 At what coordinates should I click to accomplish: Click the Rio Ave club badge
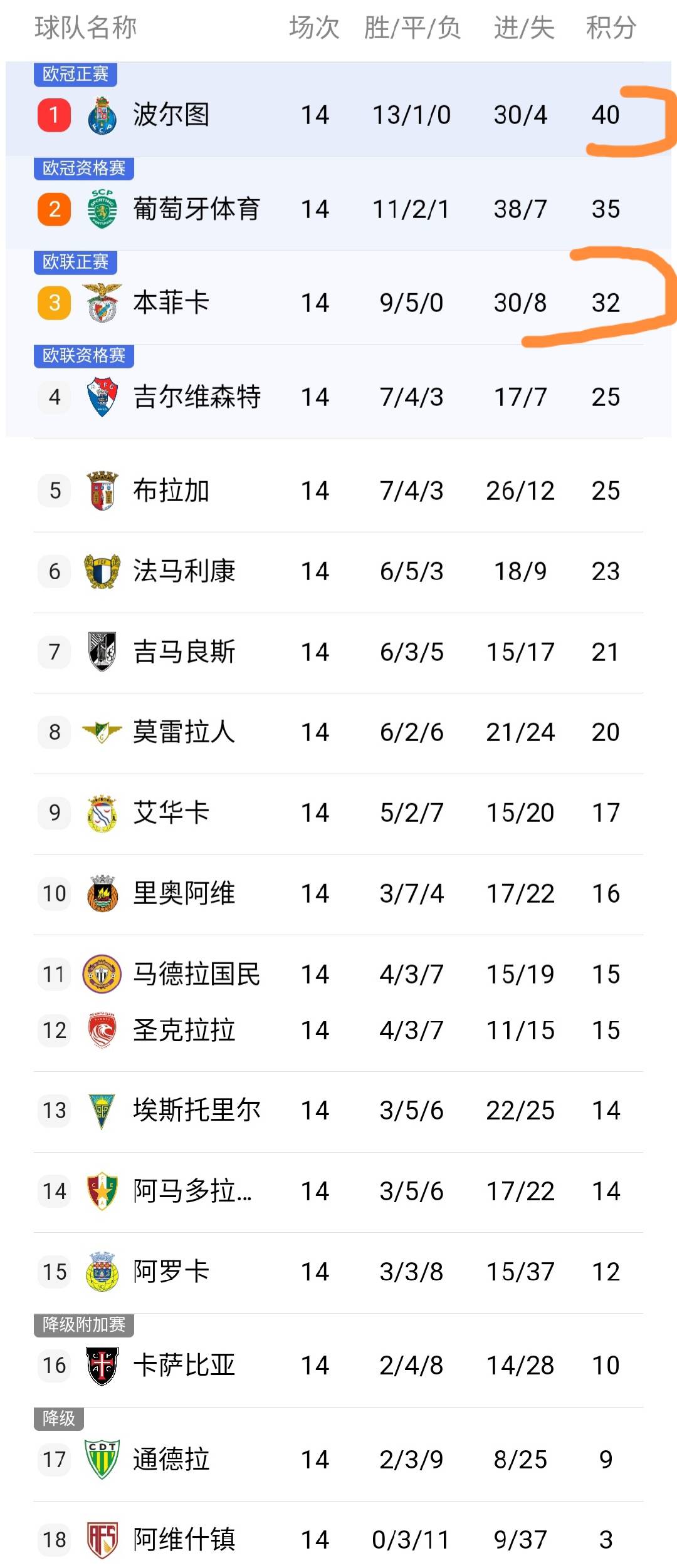(102, 893)
